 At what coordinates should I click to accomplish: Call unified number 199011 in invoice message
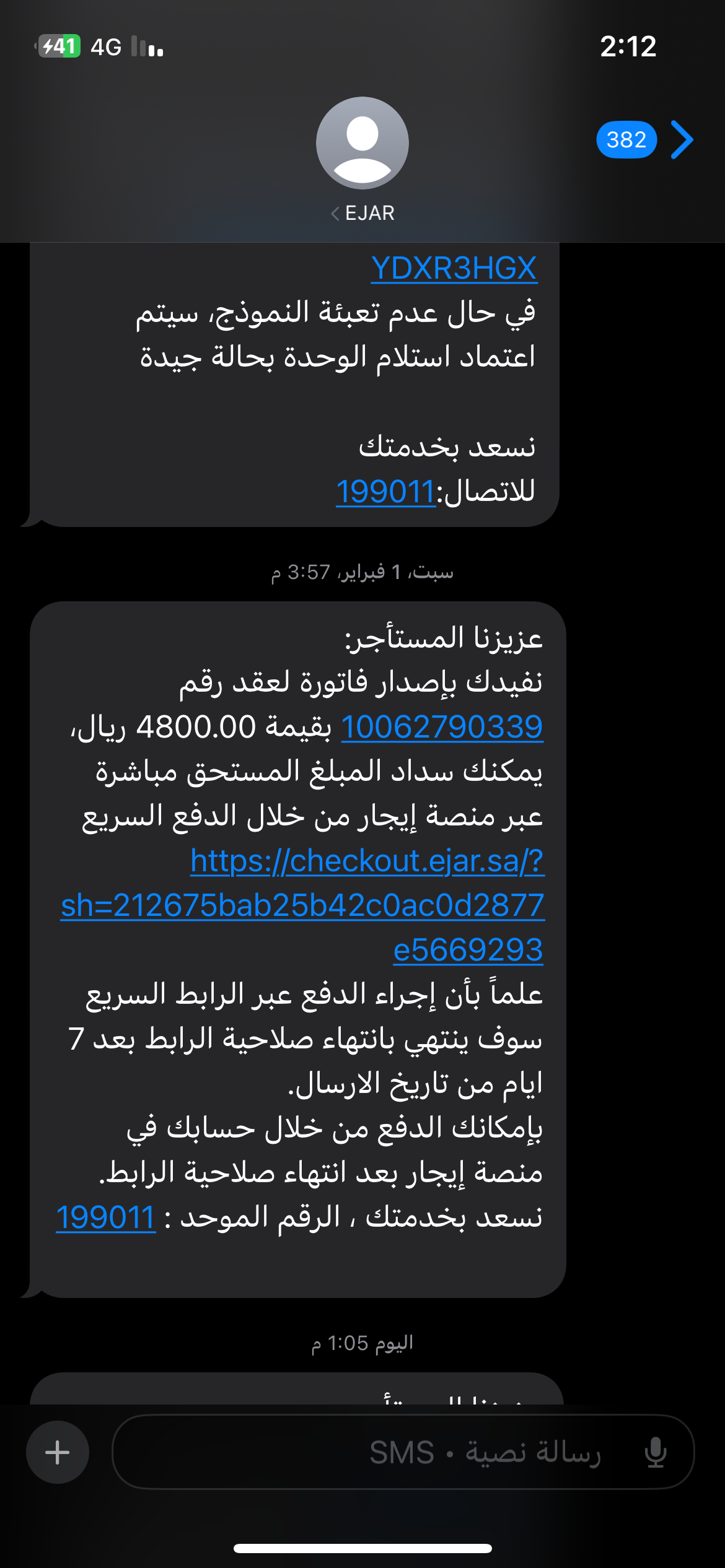tap(105, 1217)
